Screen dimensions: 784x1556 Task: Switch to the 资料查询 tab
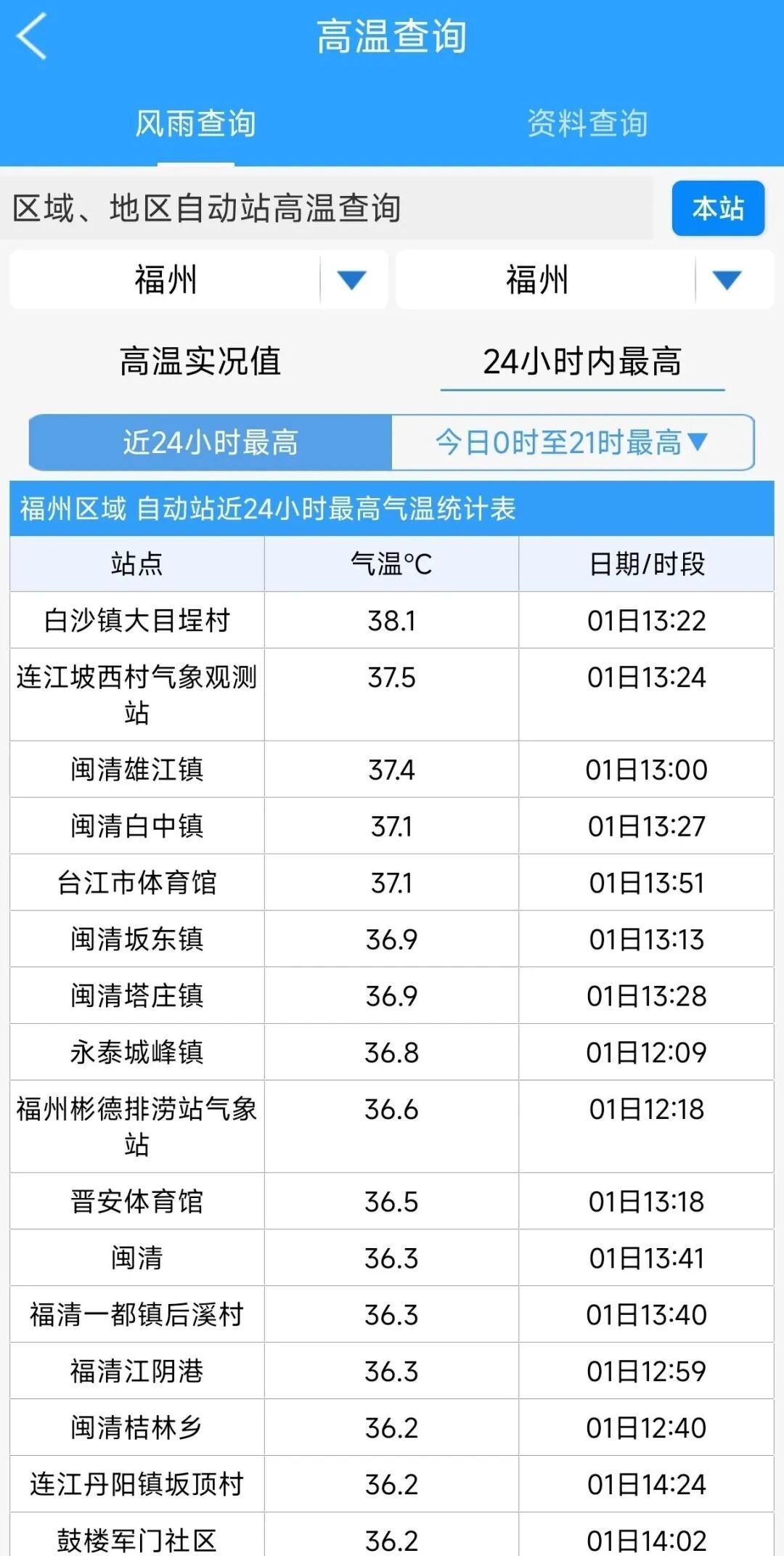[587, 123]
